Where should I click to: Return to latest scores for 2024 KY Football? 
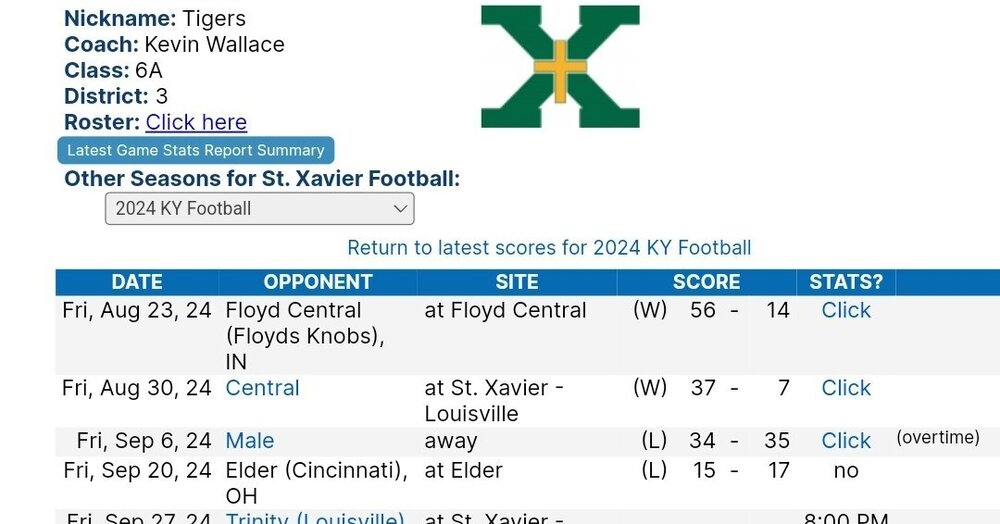[549, 247]
